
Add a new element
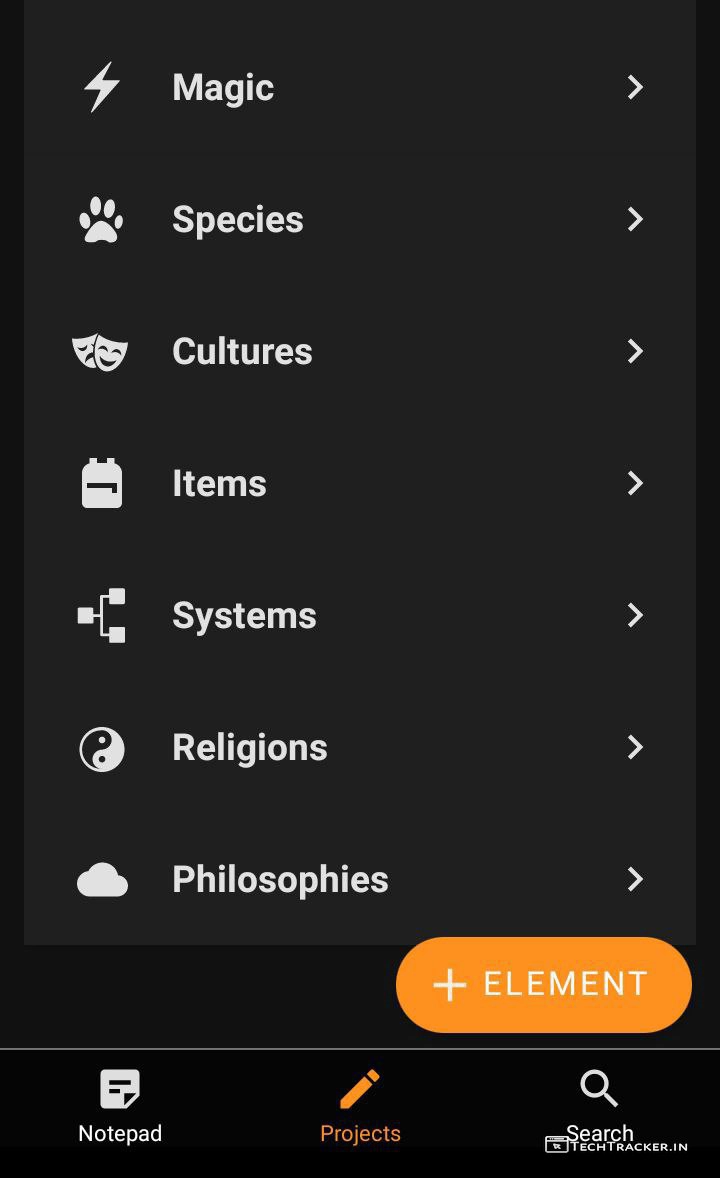pos(543,985)
